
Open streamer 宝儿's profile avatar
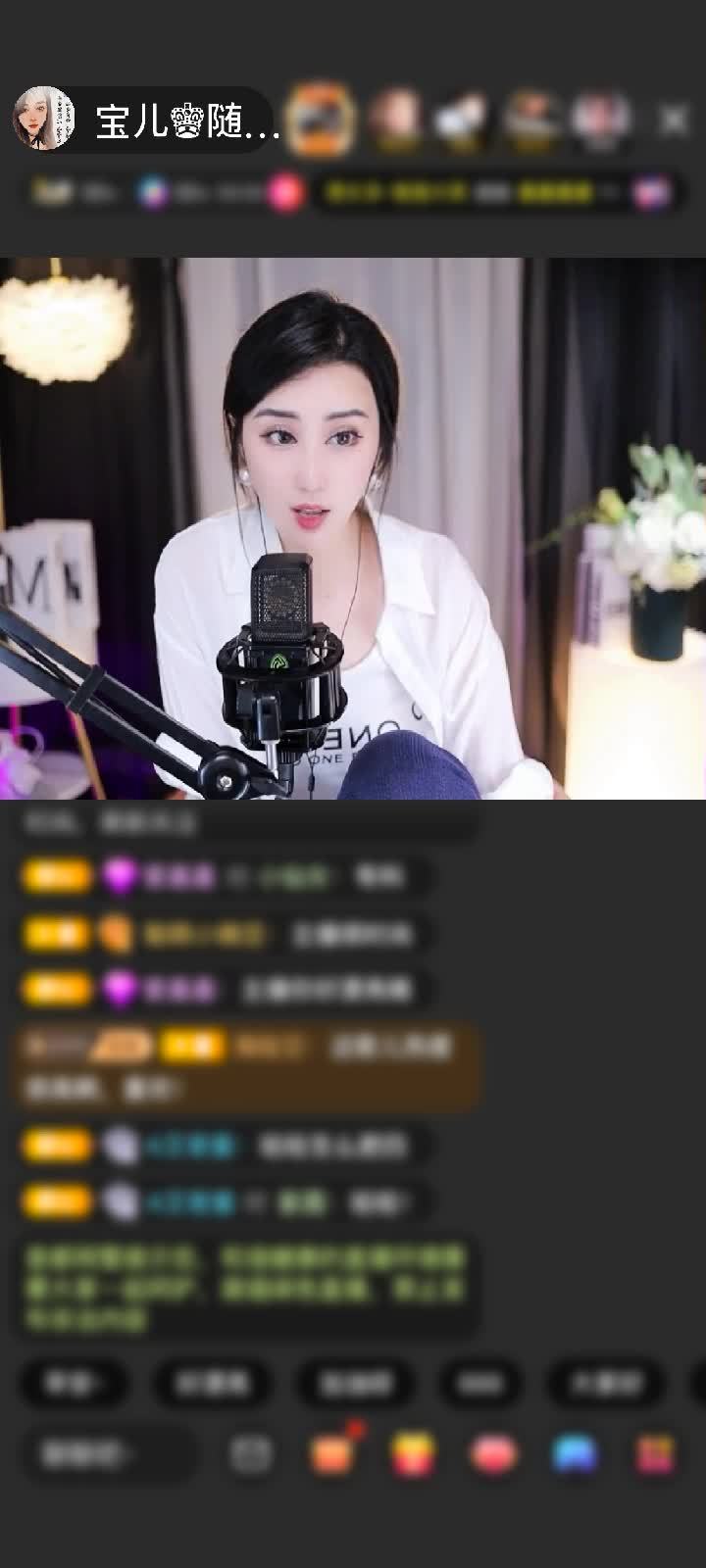44,119
